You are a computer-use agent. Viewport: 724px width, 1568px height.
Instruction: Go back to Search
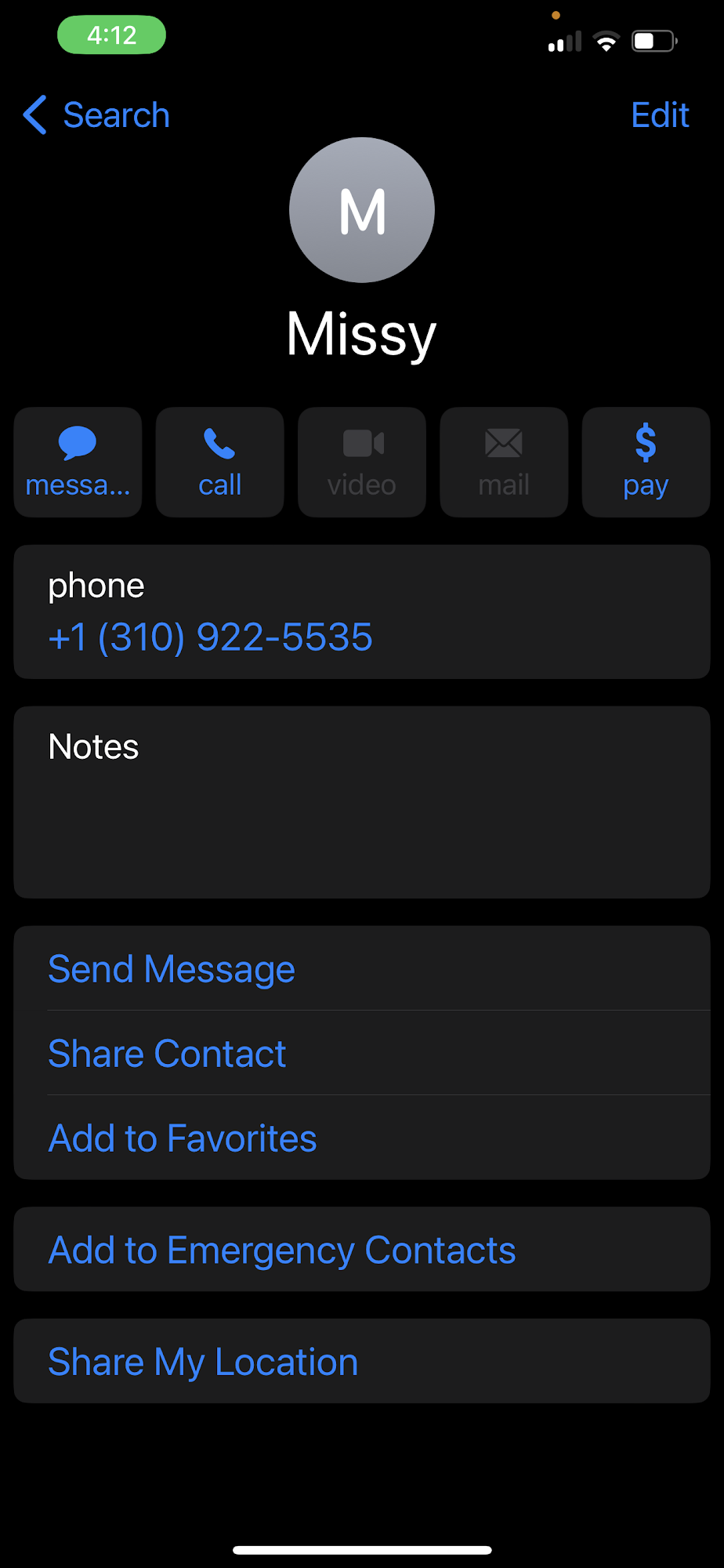click(x=97, y=115)
